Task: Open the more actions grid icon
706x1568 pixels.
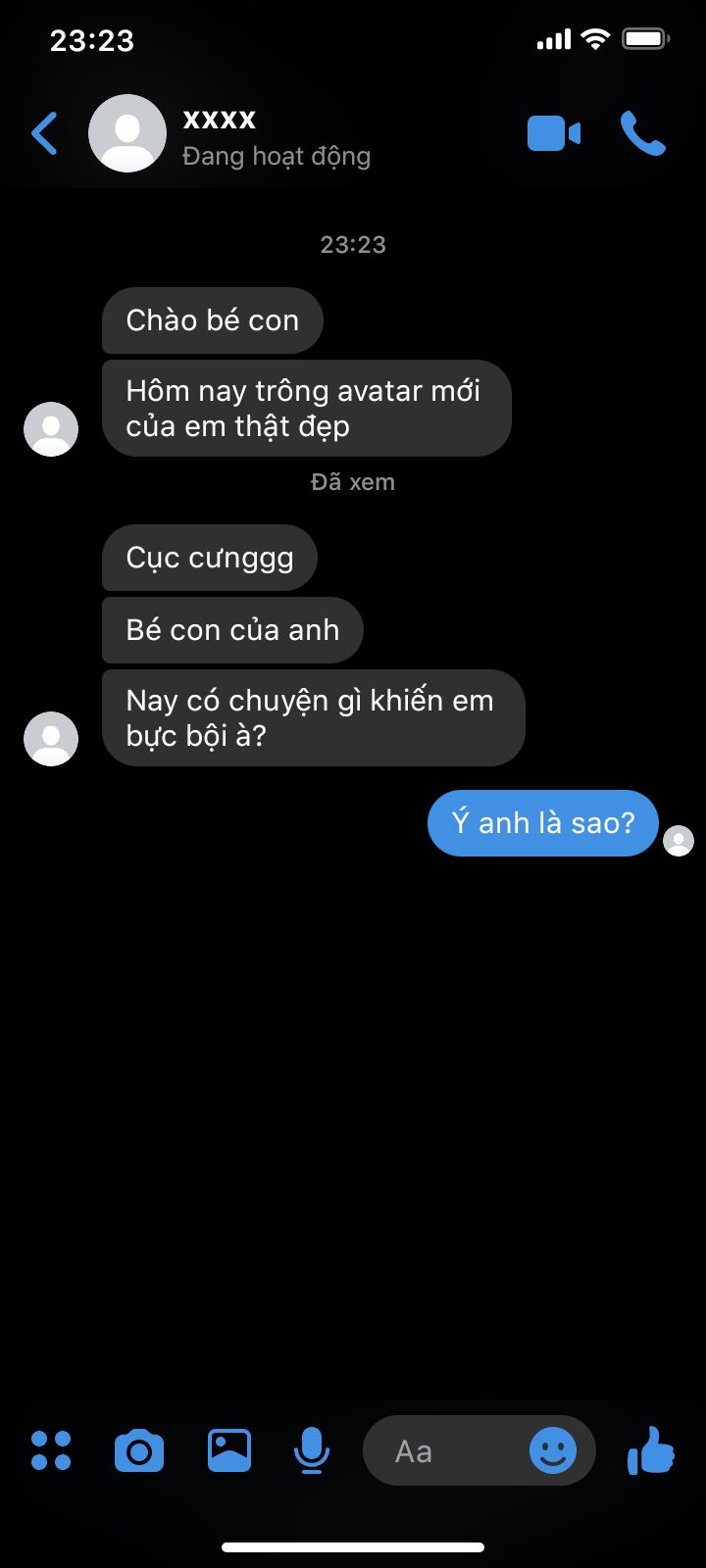Action: [51, 1450]
